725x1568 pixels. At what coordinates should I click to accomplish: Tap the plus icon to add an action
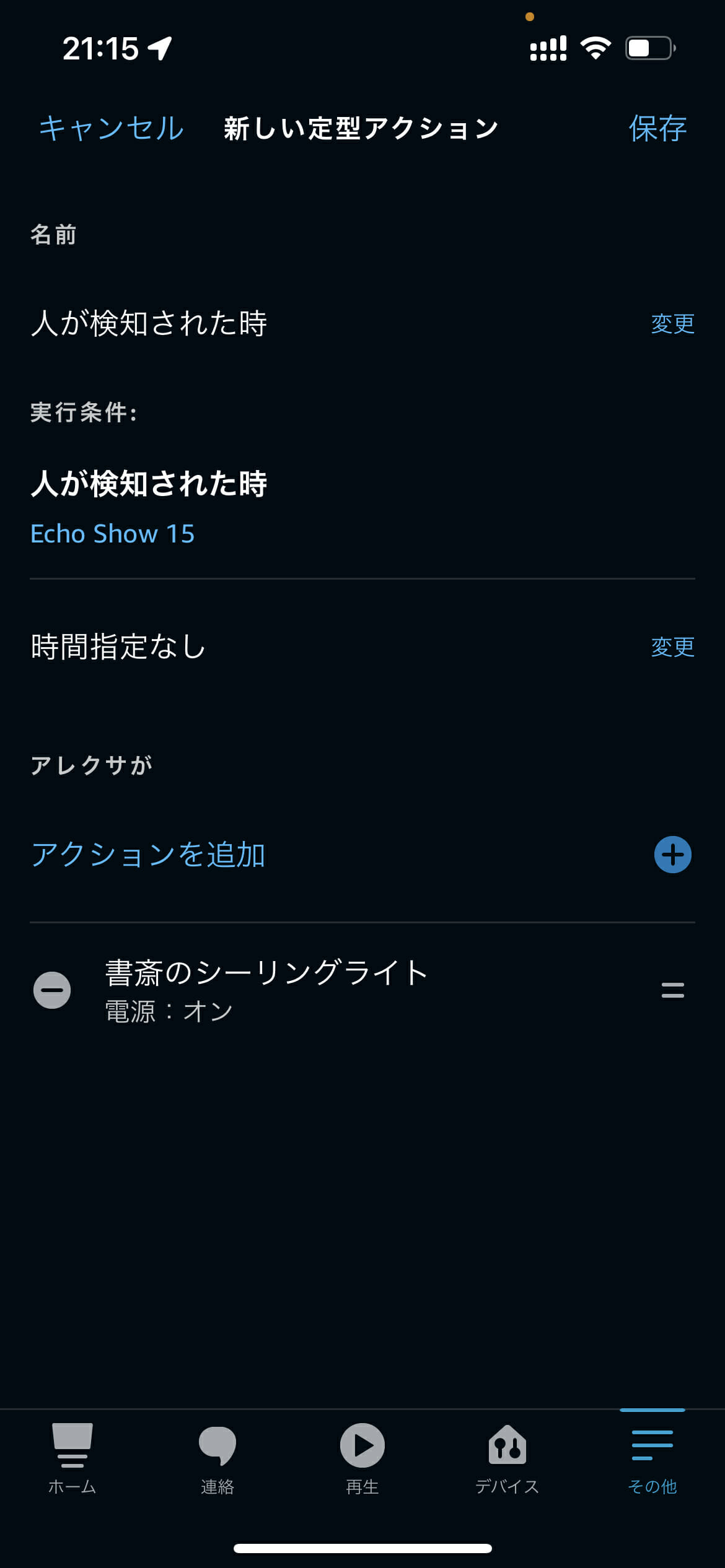tap(672, 855)
